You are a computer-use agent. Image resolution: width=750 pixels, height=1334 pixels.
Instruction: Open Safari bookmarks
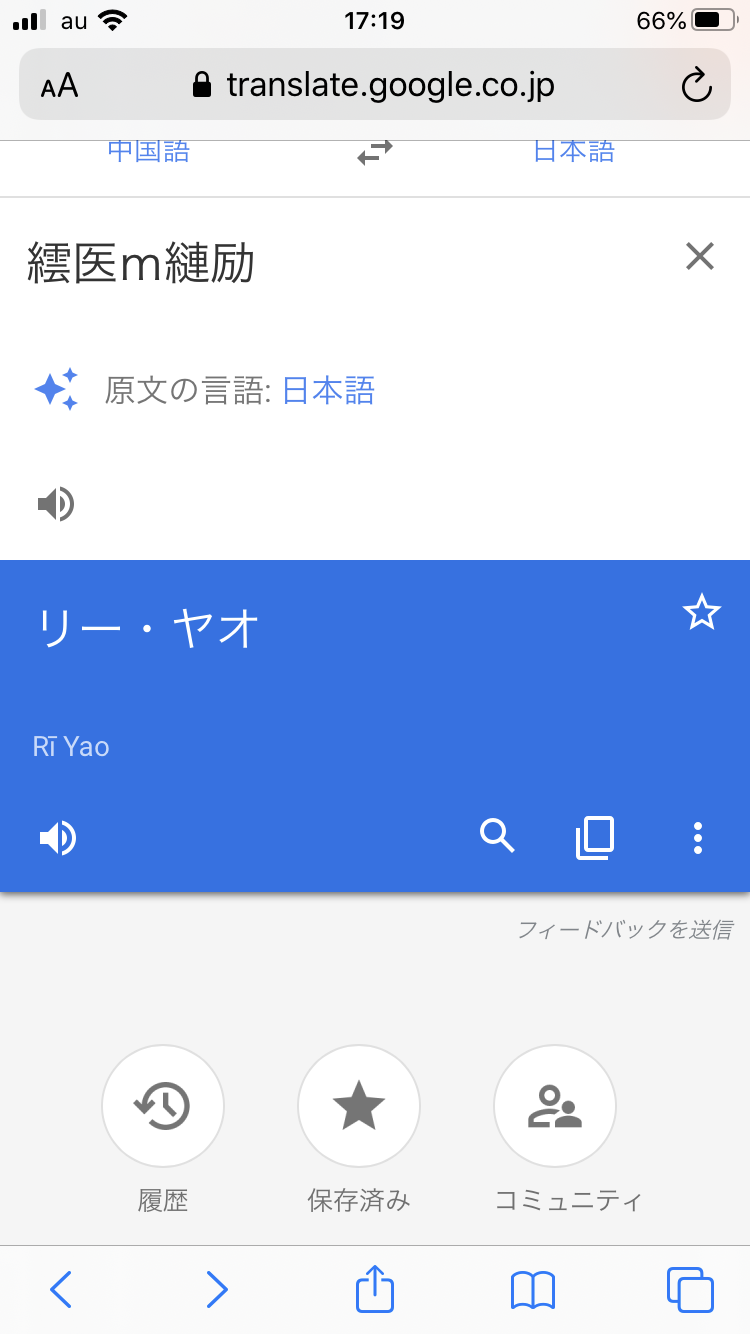[532, 1289]
